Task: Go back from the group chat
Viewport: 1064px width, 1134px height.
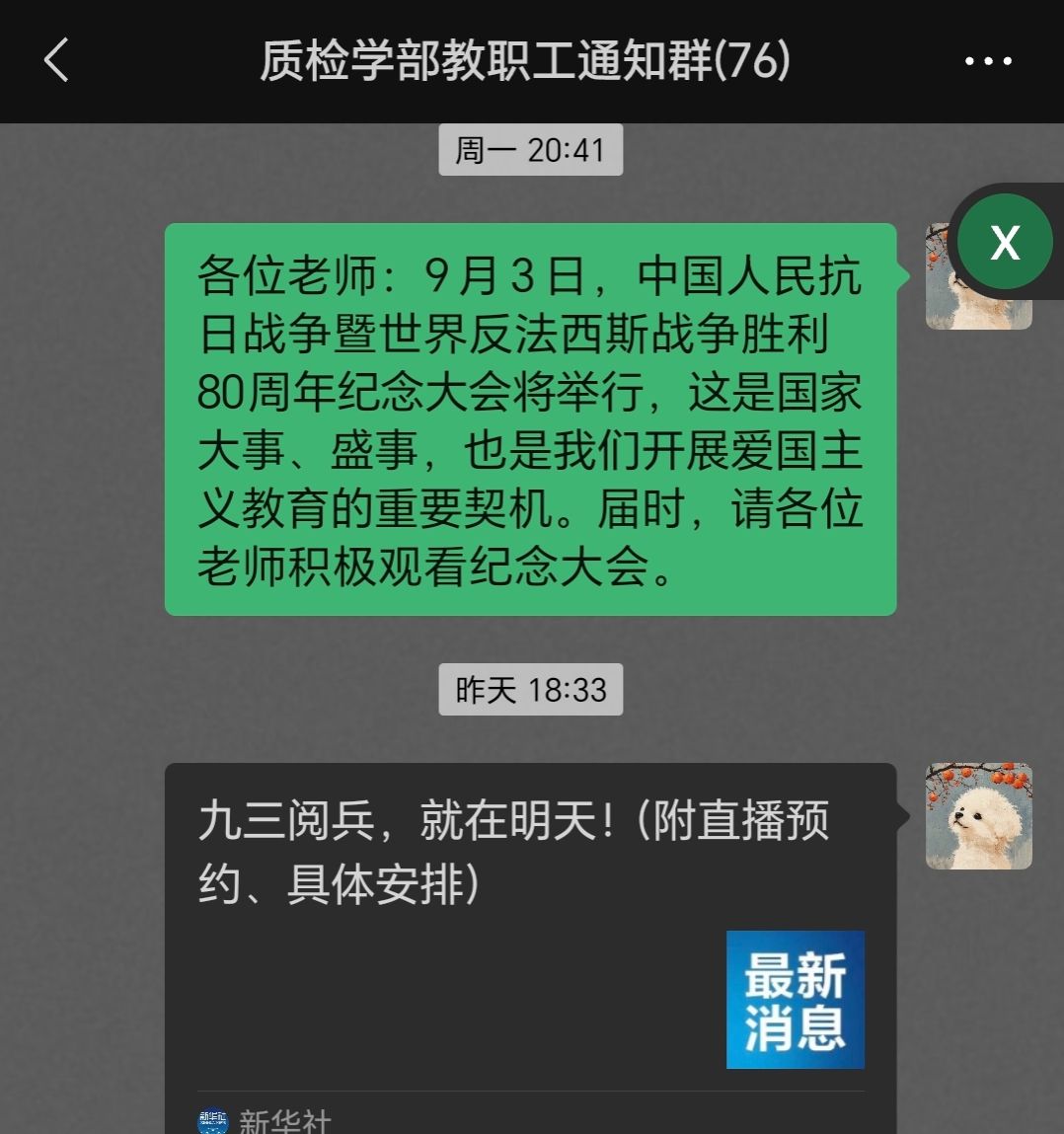Action: pos(56,60)
